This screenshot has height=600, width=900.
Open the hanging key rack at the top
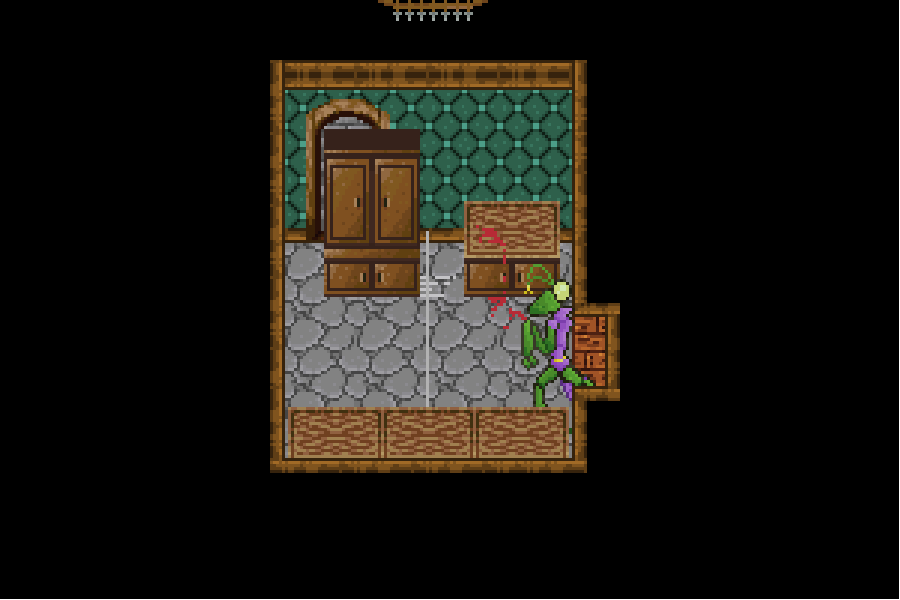click(432, 9)
